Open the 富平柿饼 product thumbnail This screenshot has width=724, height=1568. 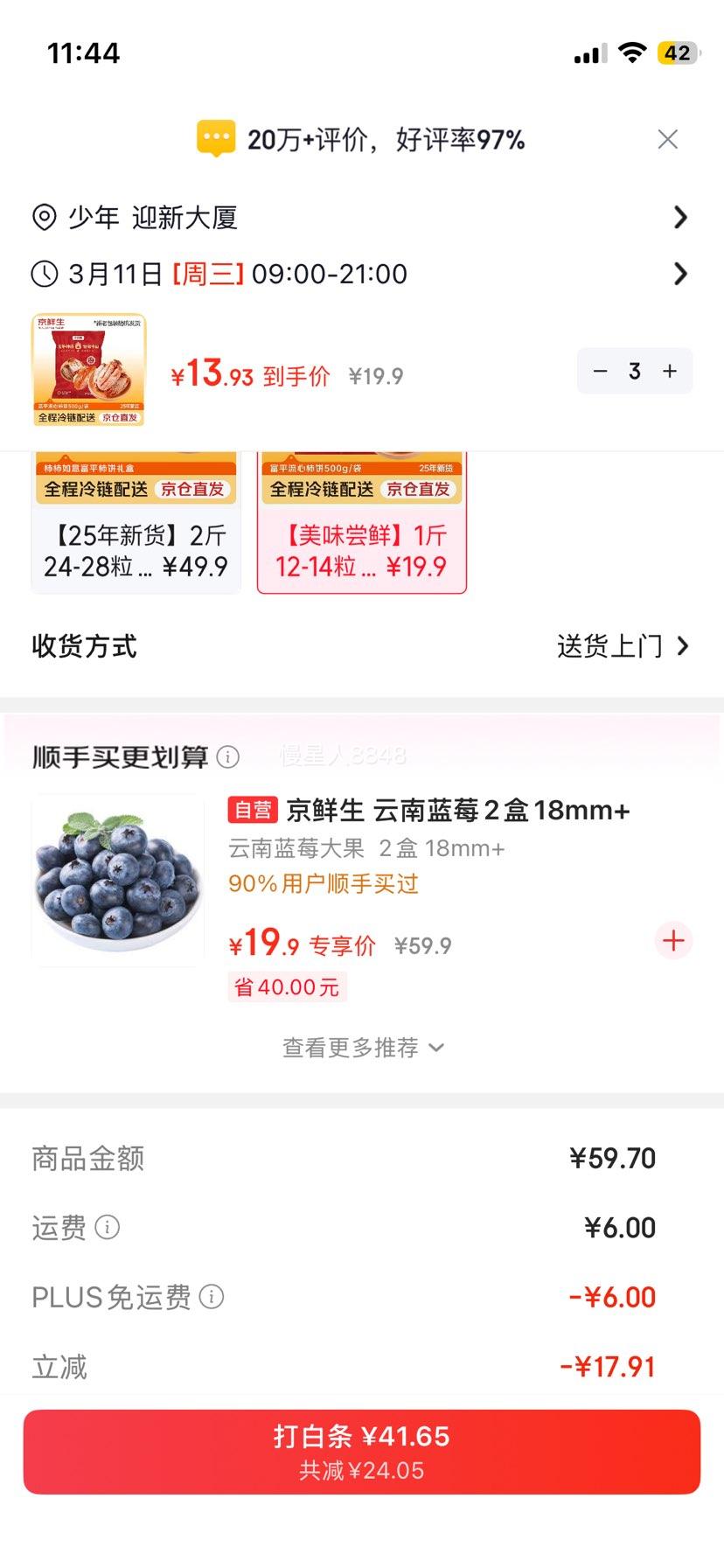88,371
